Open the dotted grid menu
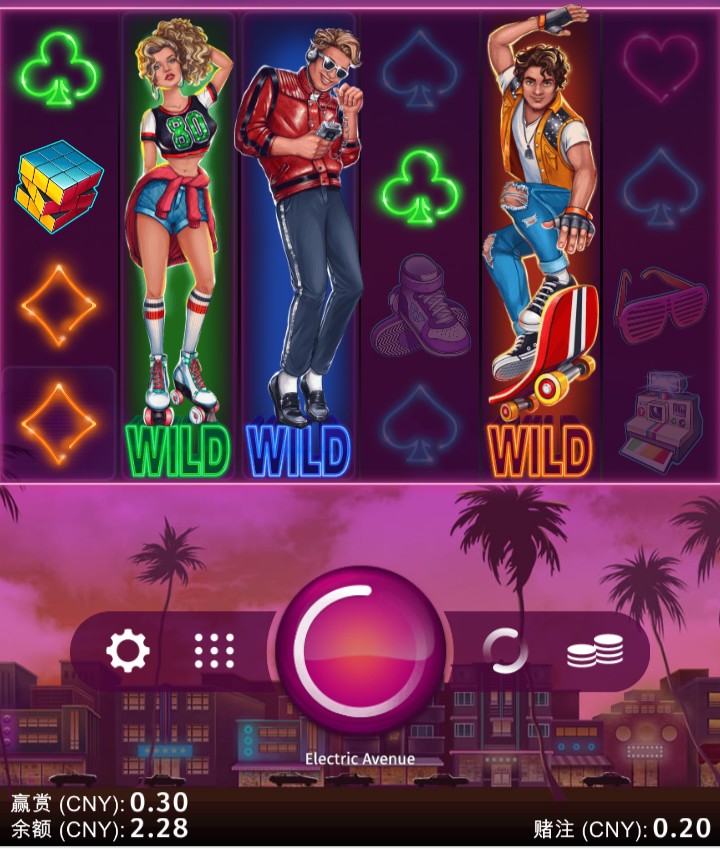The image size is (720, 852). click(214, 651)
